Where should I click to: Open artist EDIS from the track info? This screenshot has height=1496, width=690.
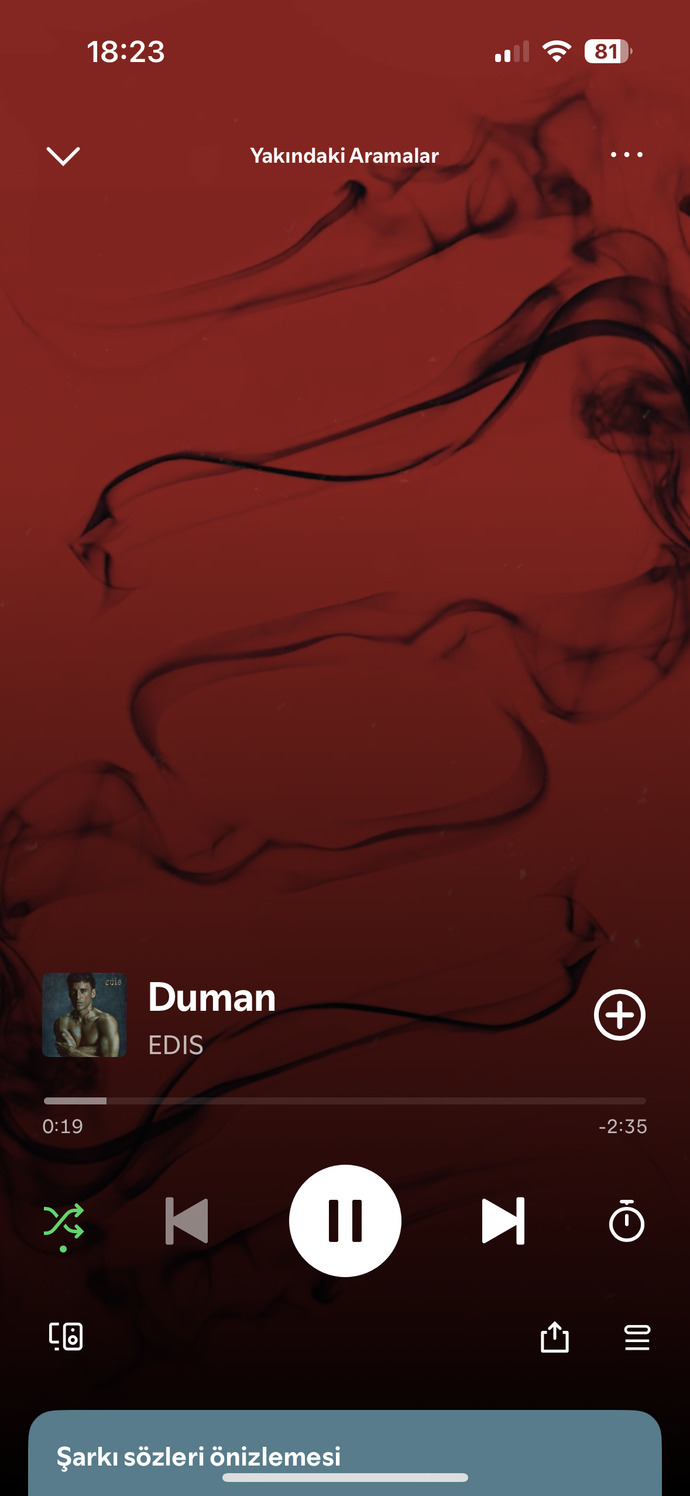[176, 1045]
